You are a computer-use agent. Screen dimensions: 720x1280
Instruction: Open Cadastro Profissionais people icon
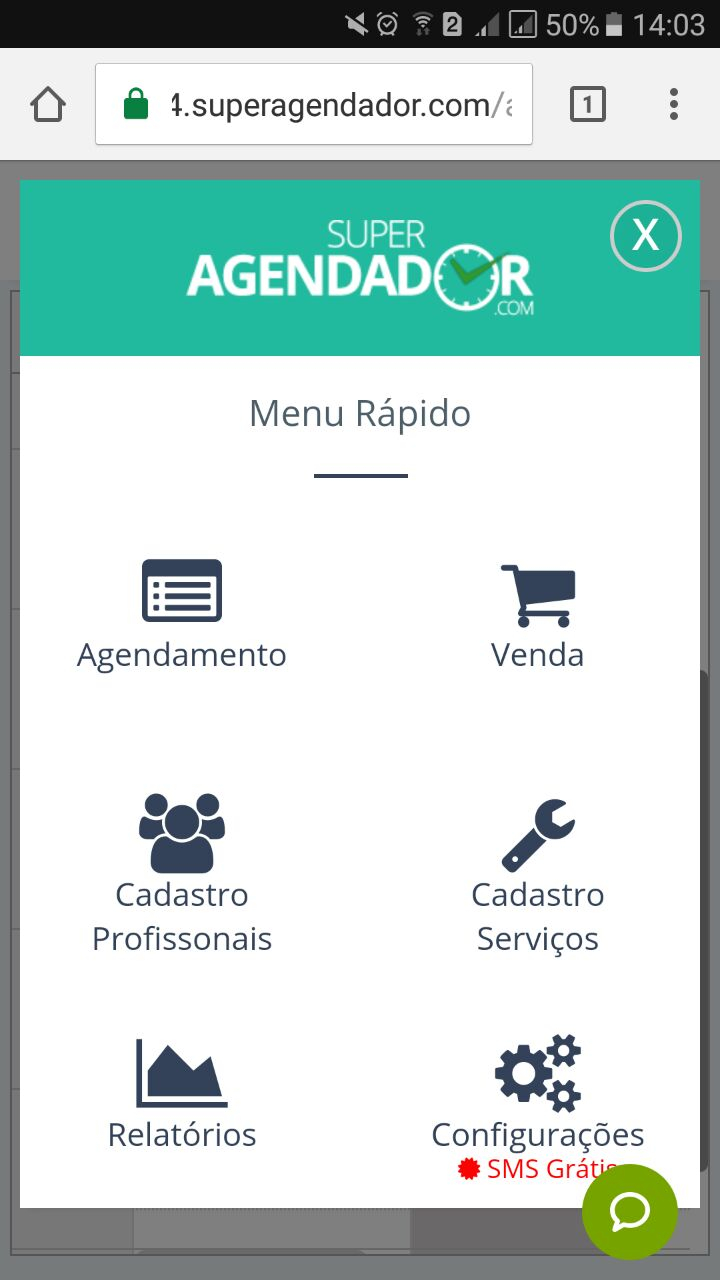pos(181,830)
